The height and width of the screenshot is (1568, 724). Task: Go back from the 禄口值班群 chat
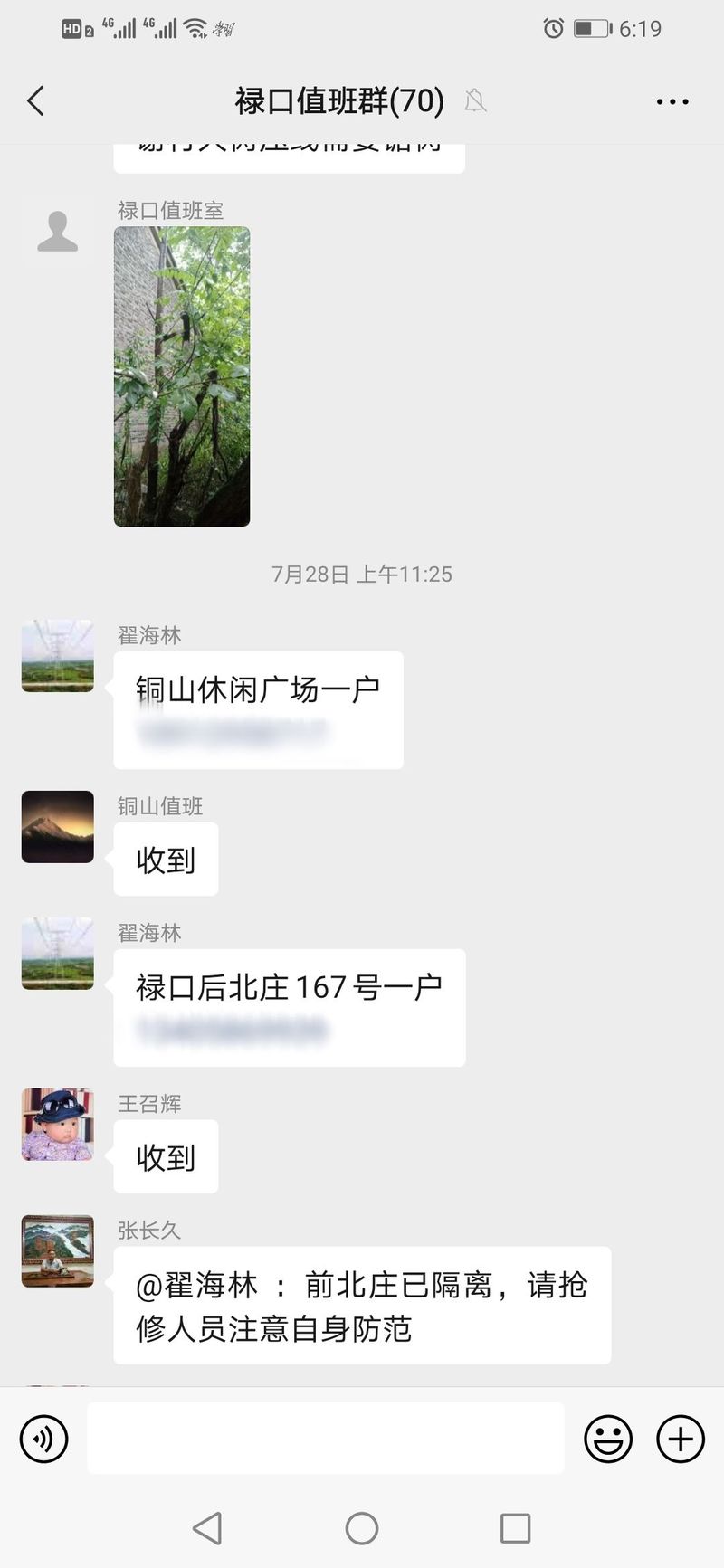[36, 100]
